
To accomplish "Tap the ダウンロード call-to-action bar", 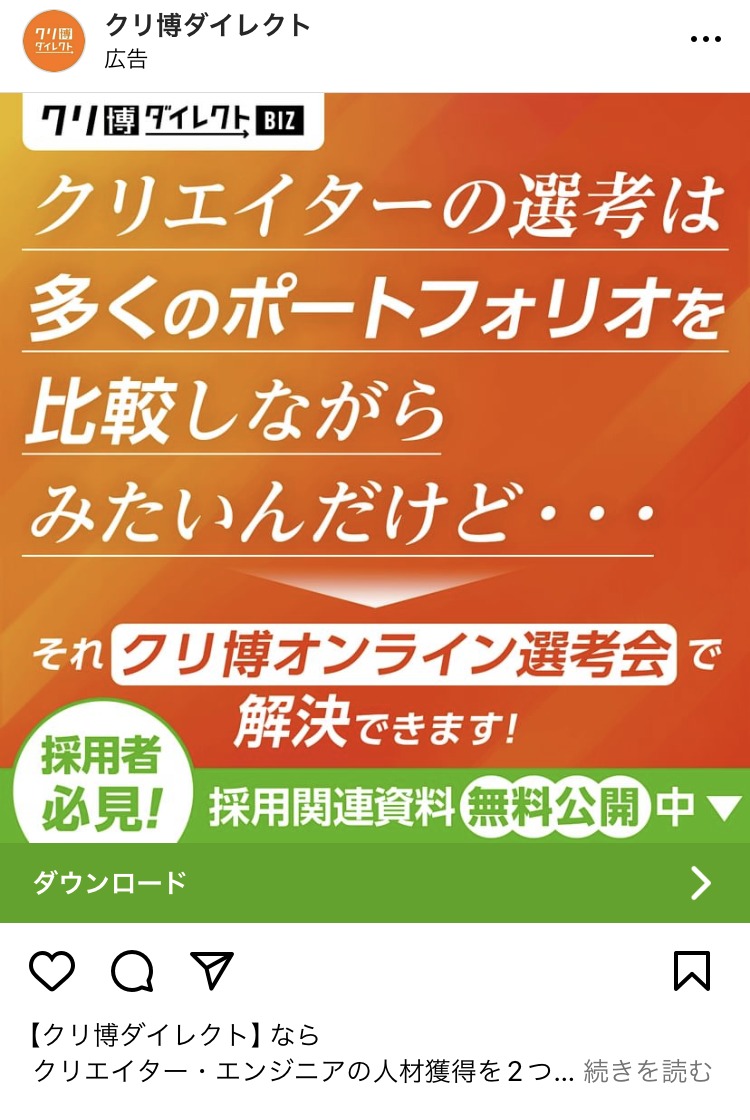I will coord(375,883).
